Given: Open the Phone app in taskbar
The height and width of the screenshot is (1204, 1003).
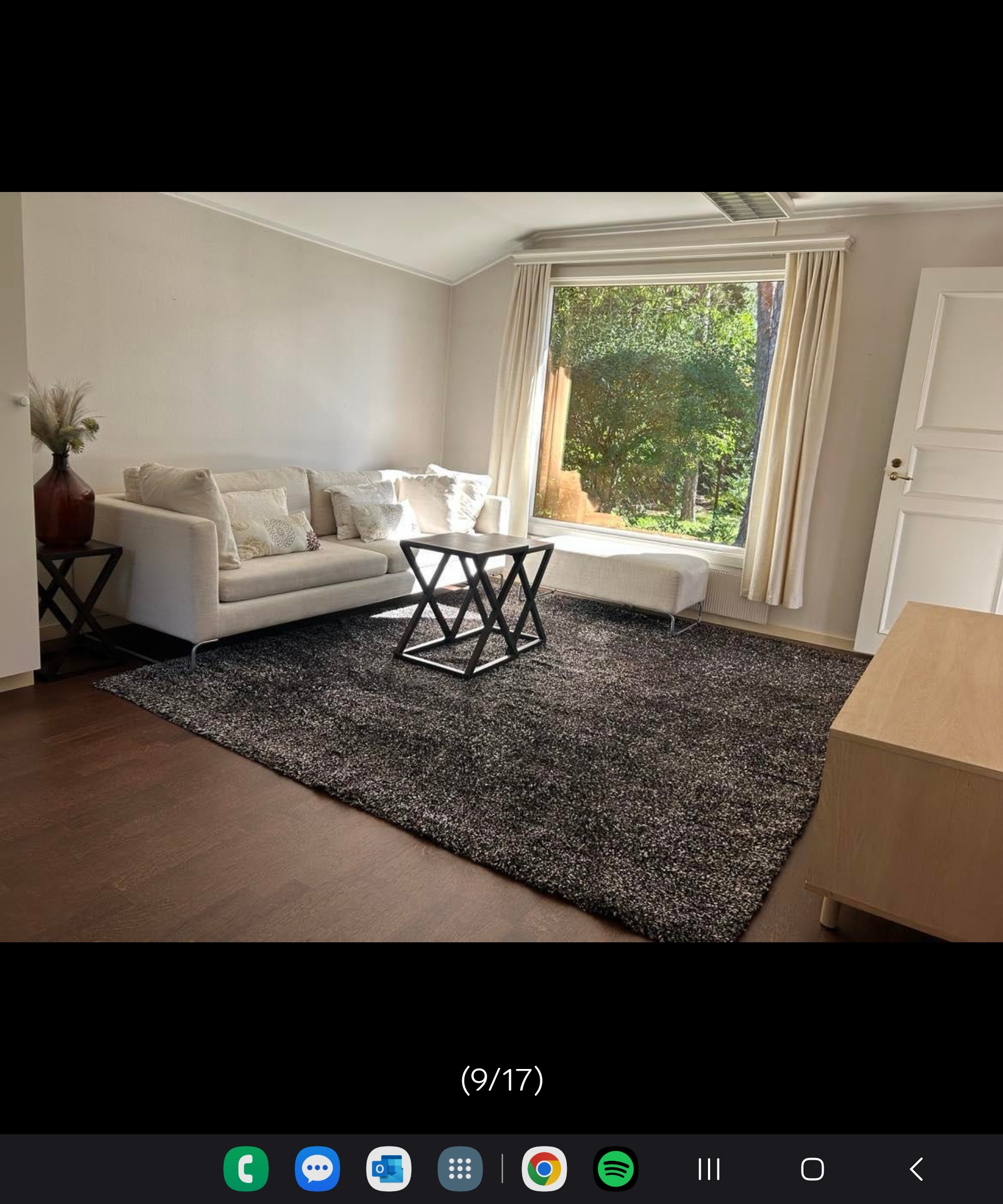Looking at the screenshot, I should click(245, 1169).
